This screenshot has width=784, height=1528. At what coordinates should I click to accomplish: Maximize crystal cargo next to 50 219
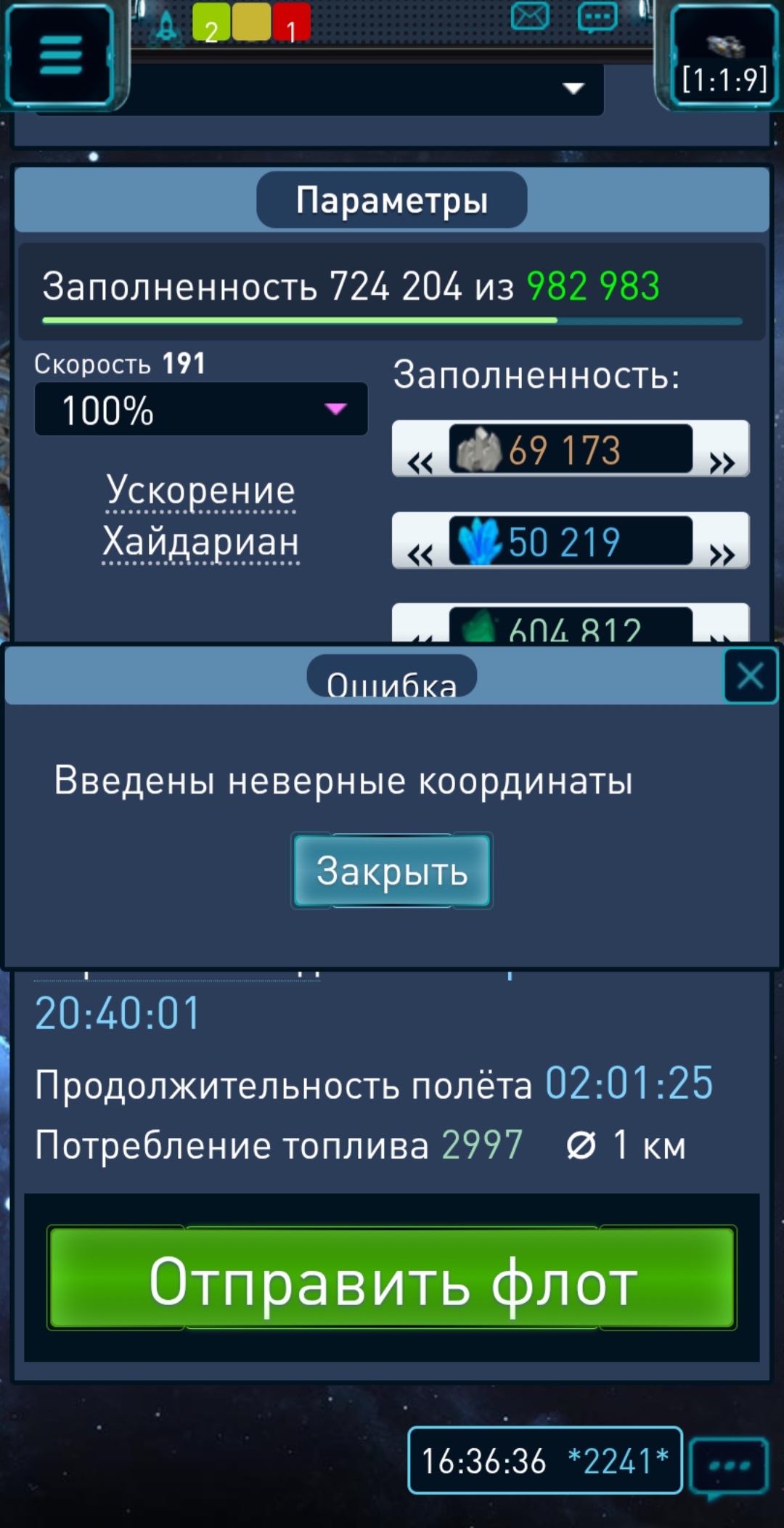click(x=722, y=553)
